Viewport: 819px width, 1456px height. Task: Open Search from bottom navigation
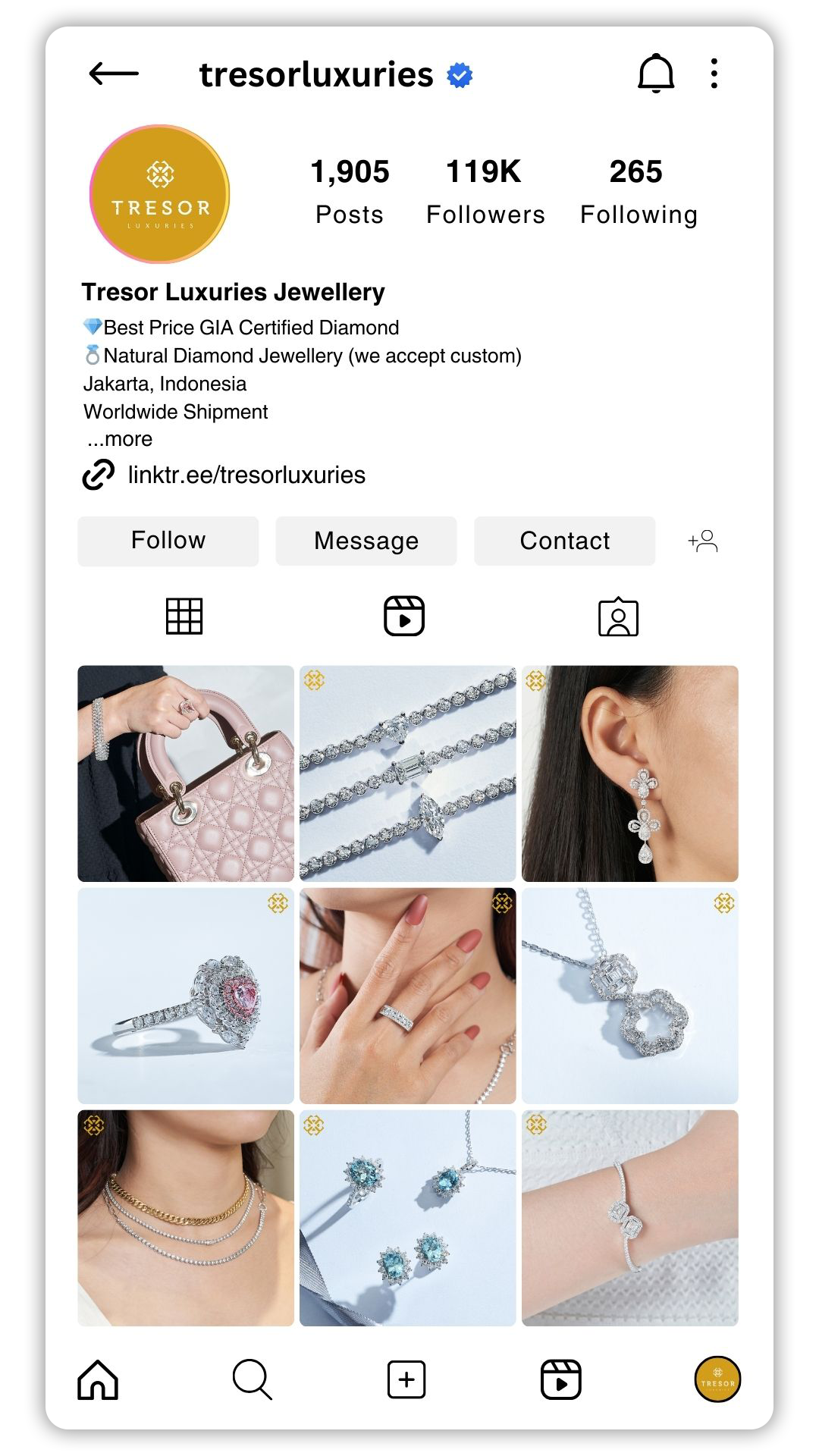pyautogui.click(x=252, y=1379)
